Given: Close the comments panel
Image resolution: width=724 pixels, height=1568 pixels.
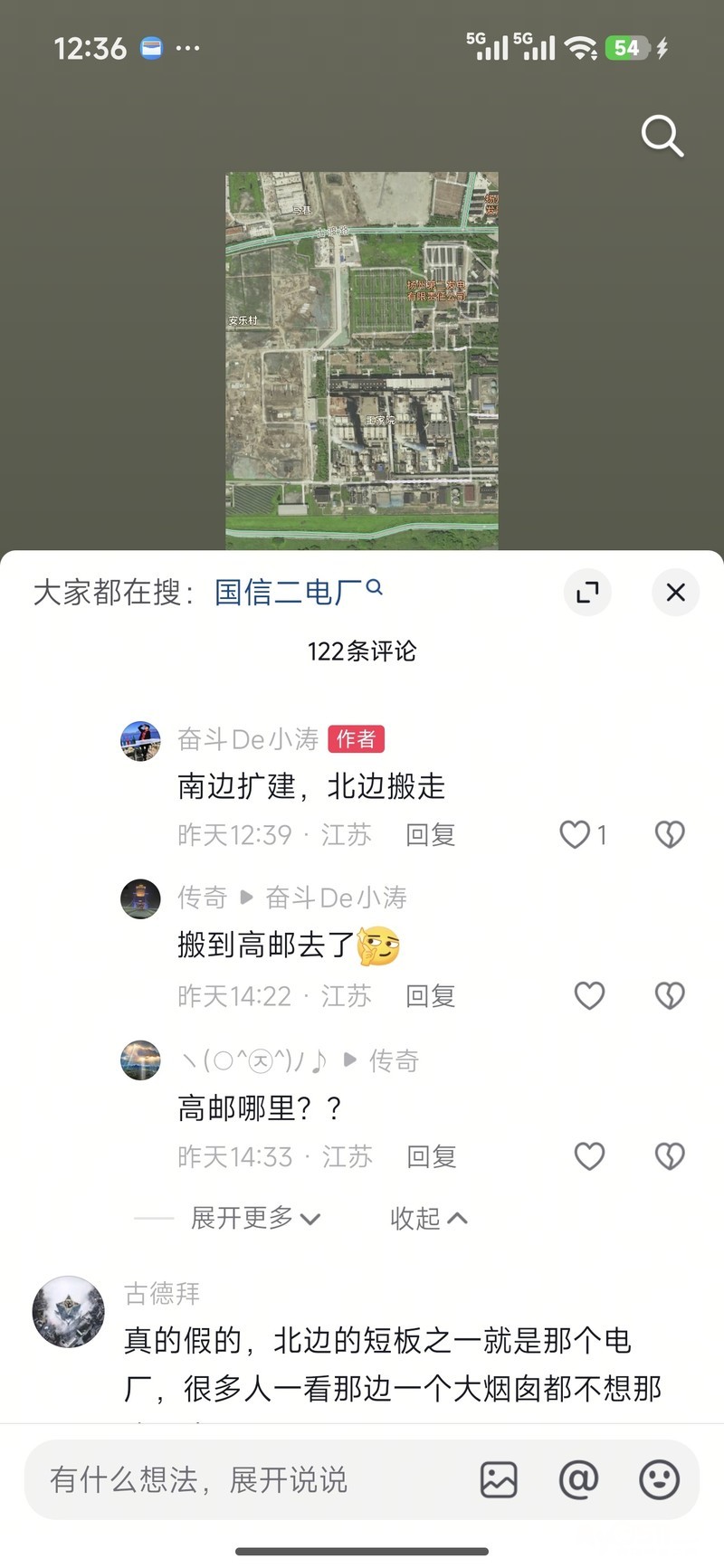Looking at the screenshot, I should [x=675, y=593].
